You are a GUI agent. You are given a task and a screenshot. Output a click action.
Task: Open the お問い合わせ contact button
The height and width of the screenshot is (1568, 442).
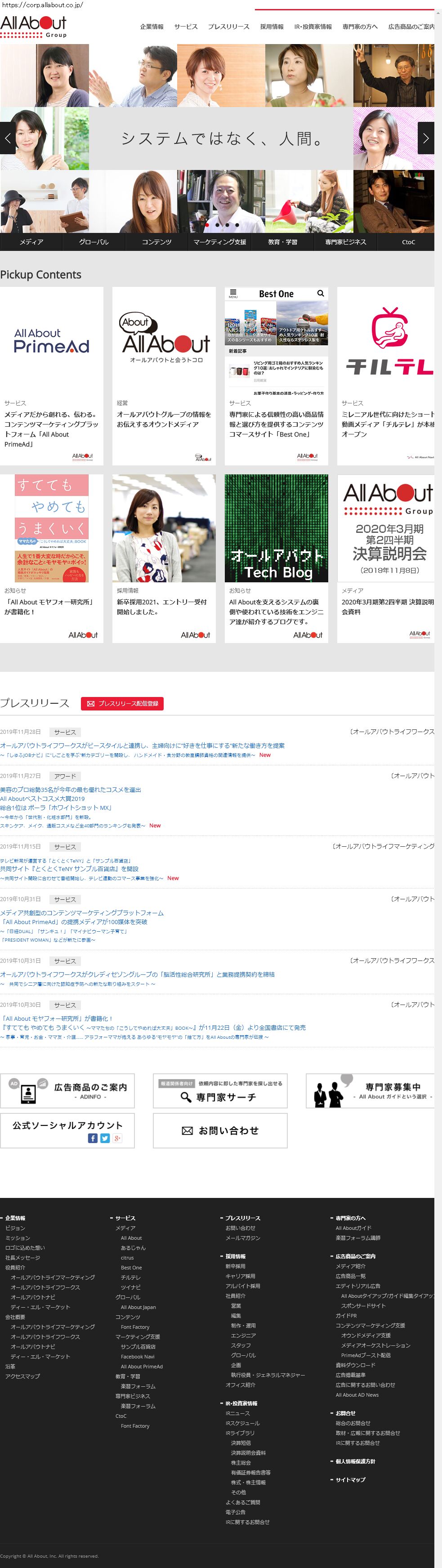[220, 1130]
